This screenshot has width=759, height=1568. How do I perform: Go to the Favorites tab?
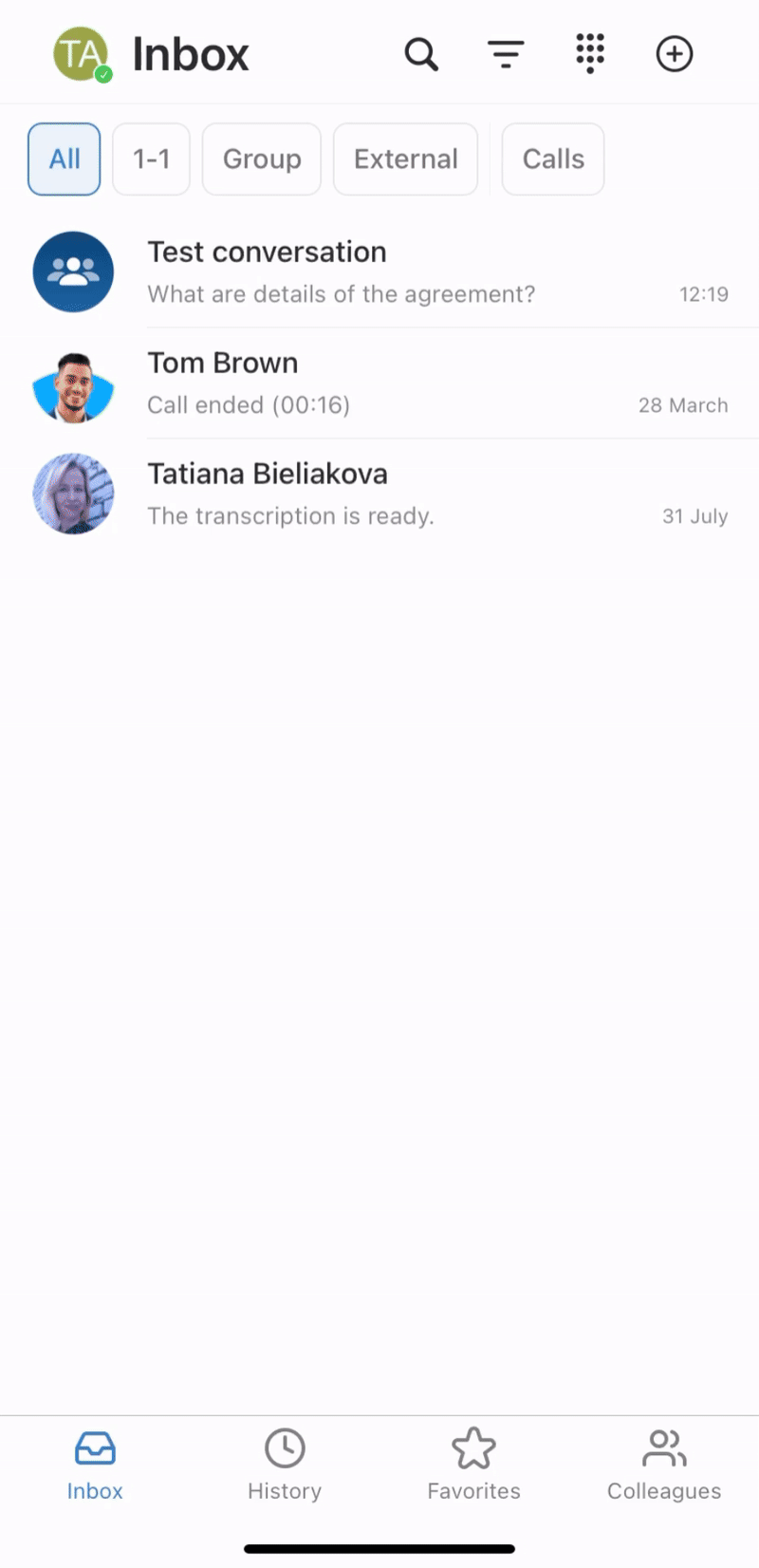(x=473, y=1465)
